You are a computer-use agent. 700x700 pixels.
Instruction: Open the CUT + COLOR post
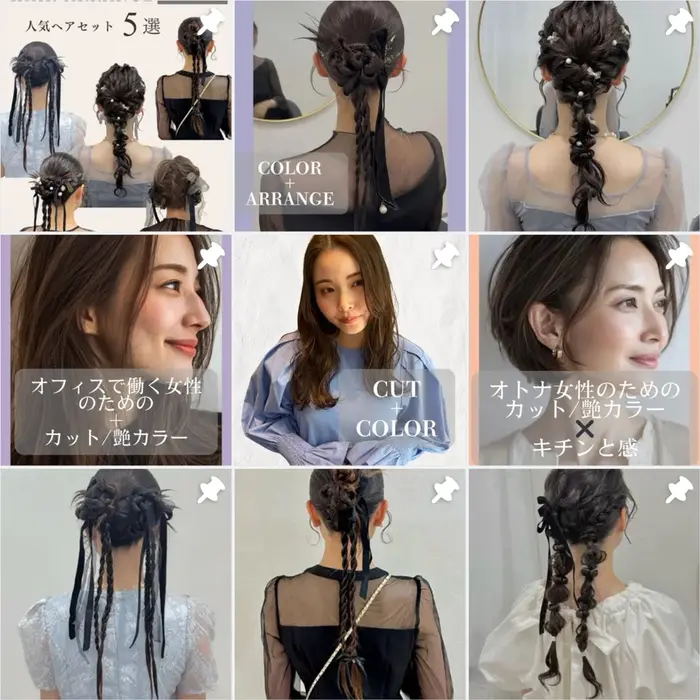[350, 350]
